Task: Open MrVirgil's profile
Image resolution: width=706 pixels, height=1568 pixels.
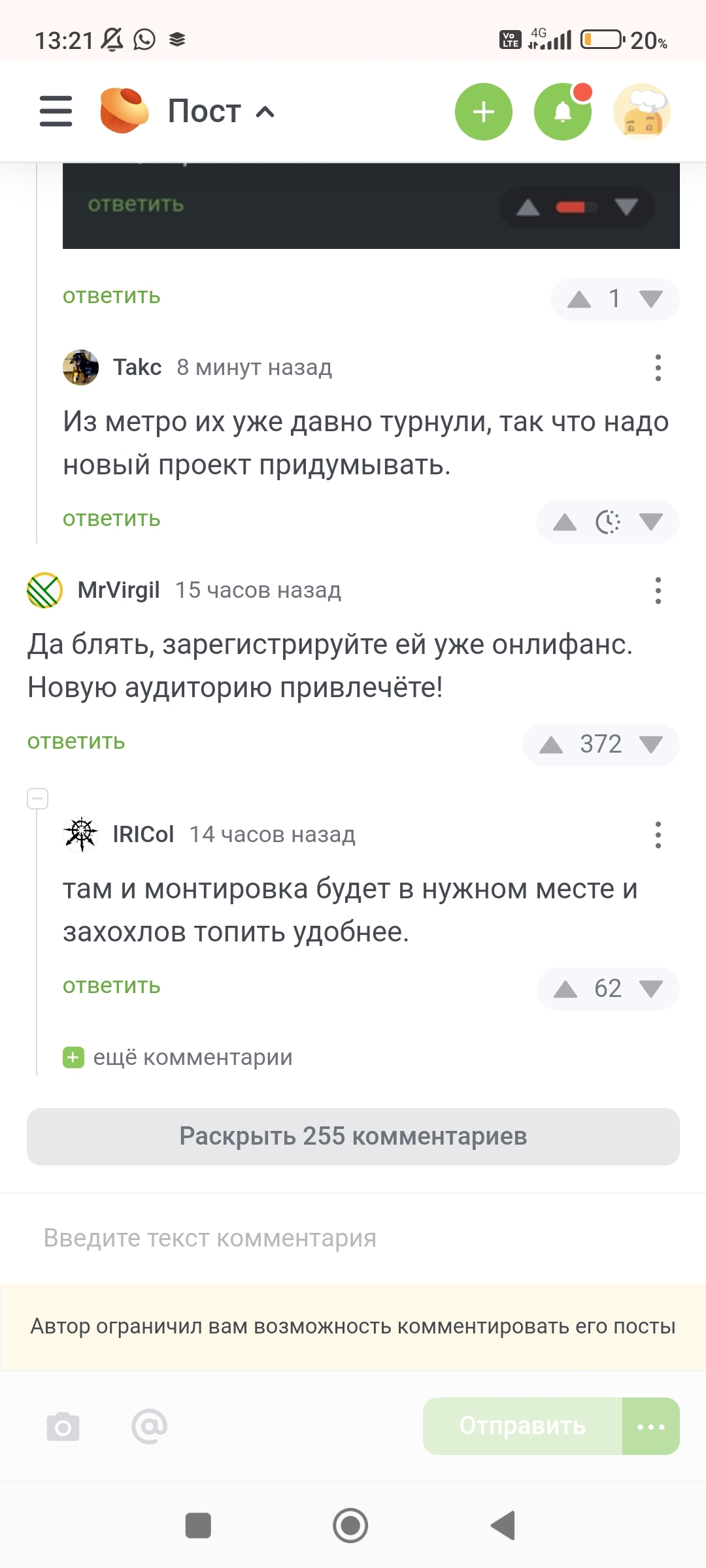Action: tap(118, 590)
